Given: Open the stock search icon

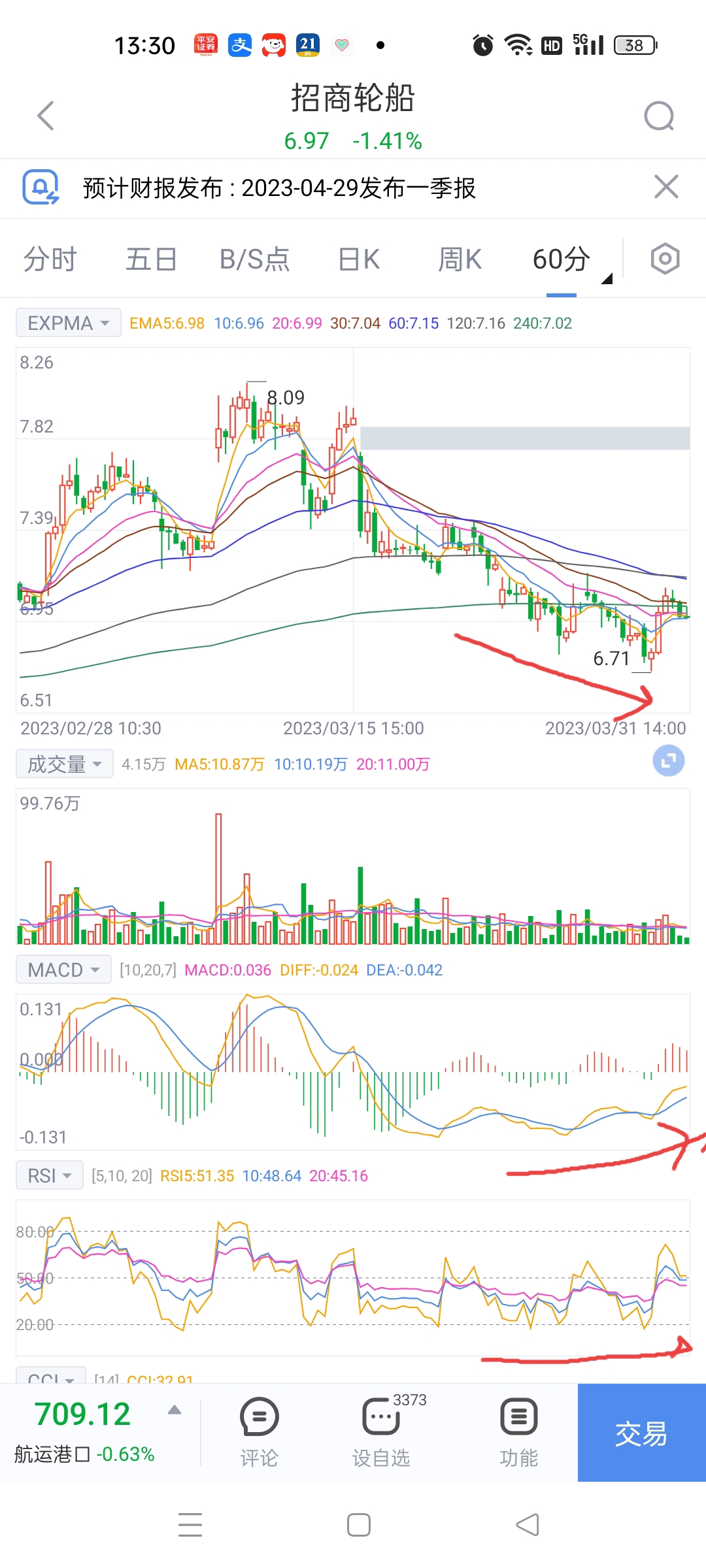Looking at the screenshot, I should click(659, 117).
